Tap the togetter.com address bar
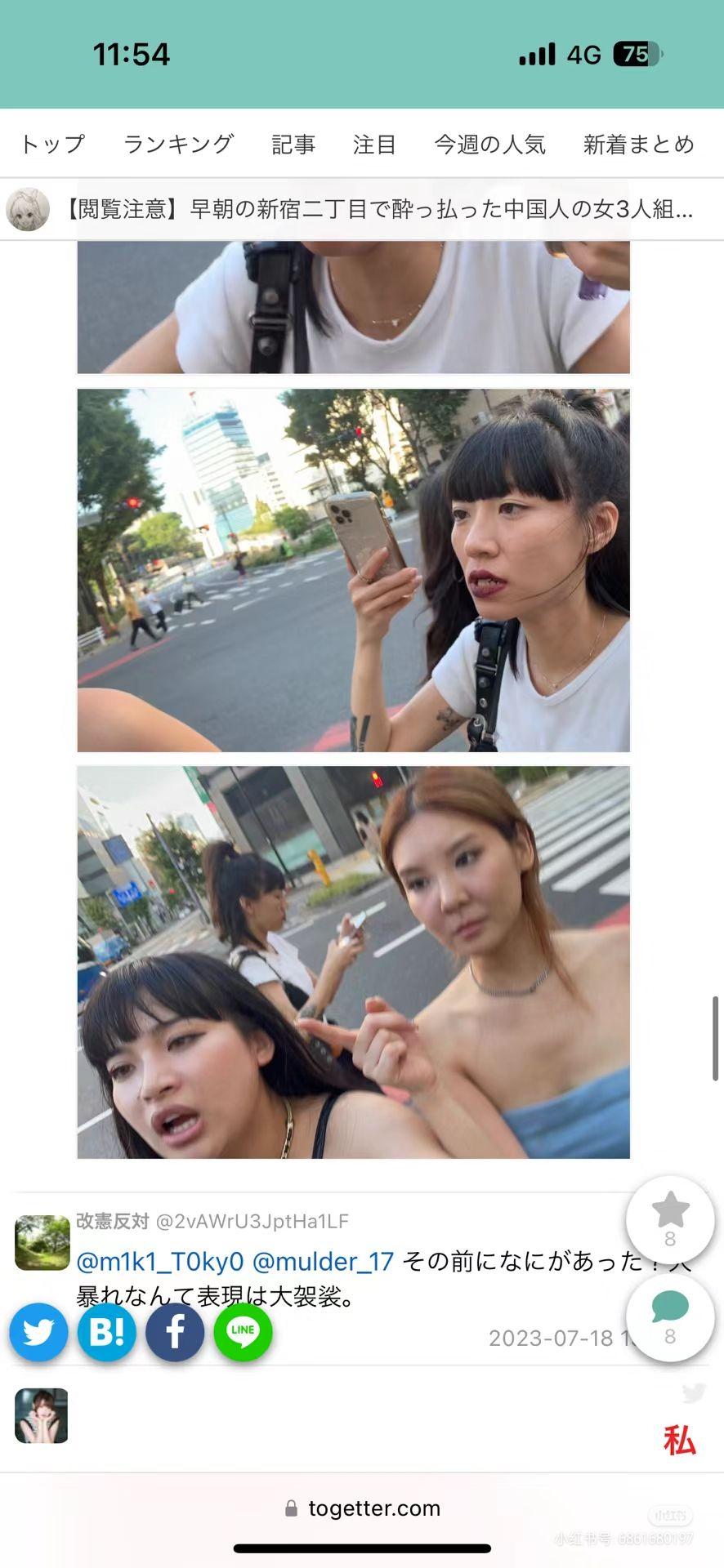The height and width of the screenshot is (1568, 724). pos(362,1508)
